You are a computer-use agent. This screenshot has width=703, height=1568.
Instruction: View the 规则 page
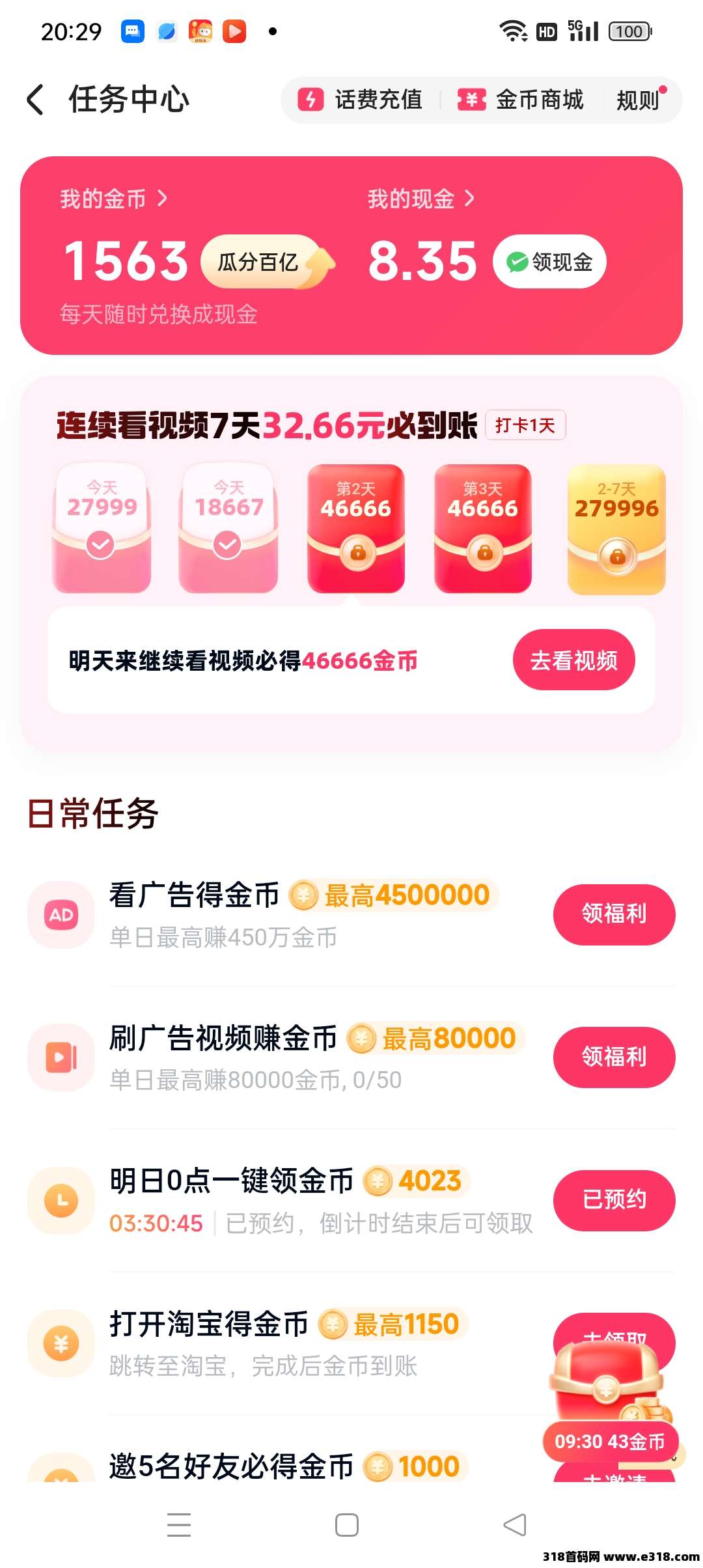[638, 100]
